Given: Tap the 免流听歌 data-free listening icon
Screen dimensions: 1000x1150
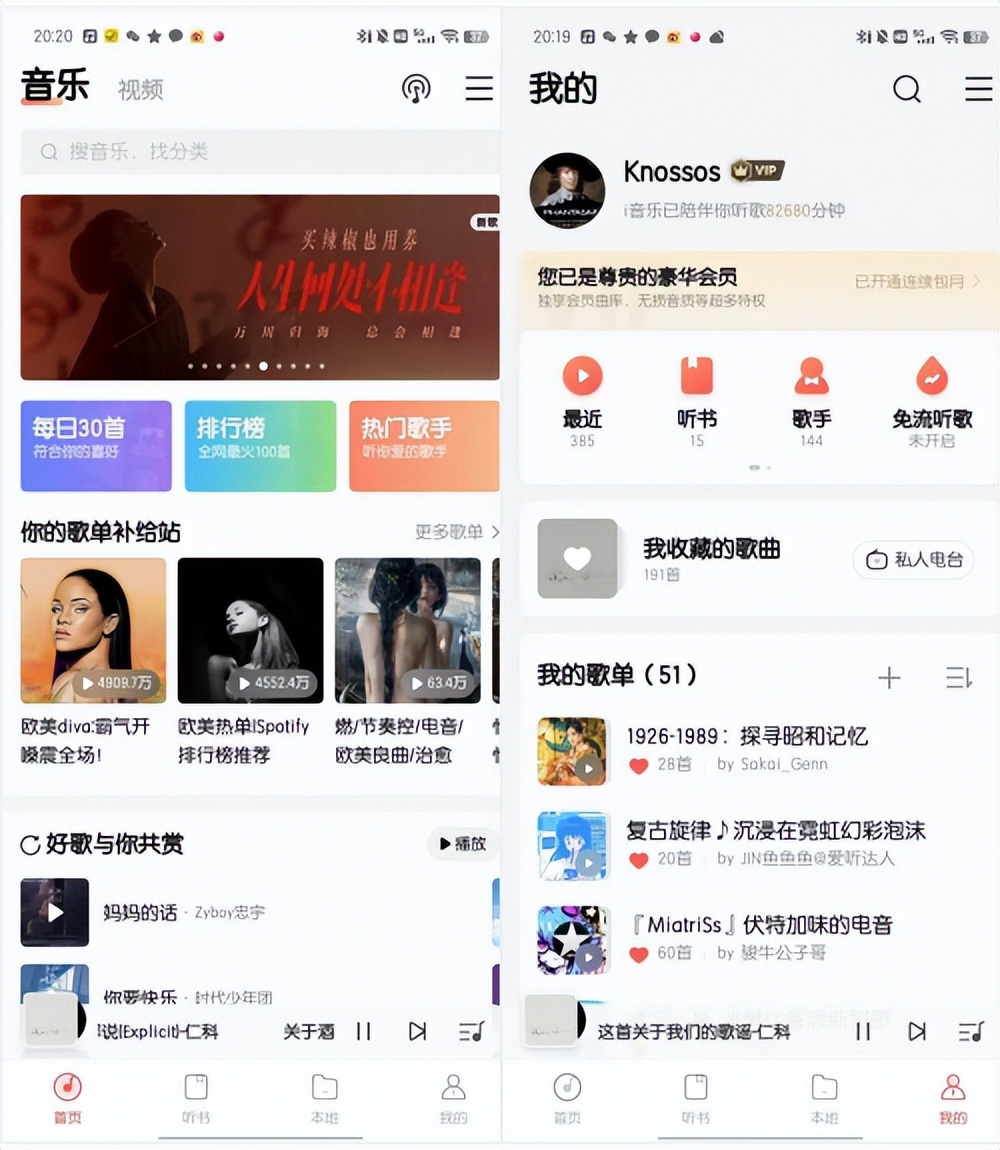Looking at the screenshot, I should (x=930, y=376).
